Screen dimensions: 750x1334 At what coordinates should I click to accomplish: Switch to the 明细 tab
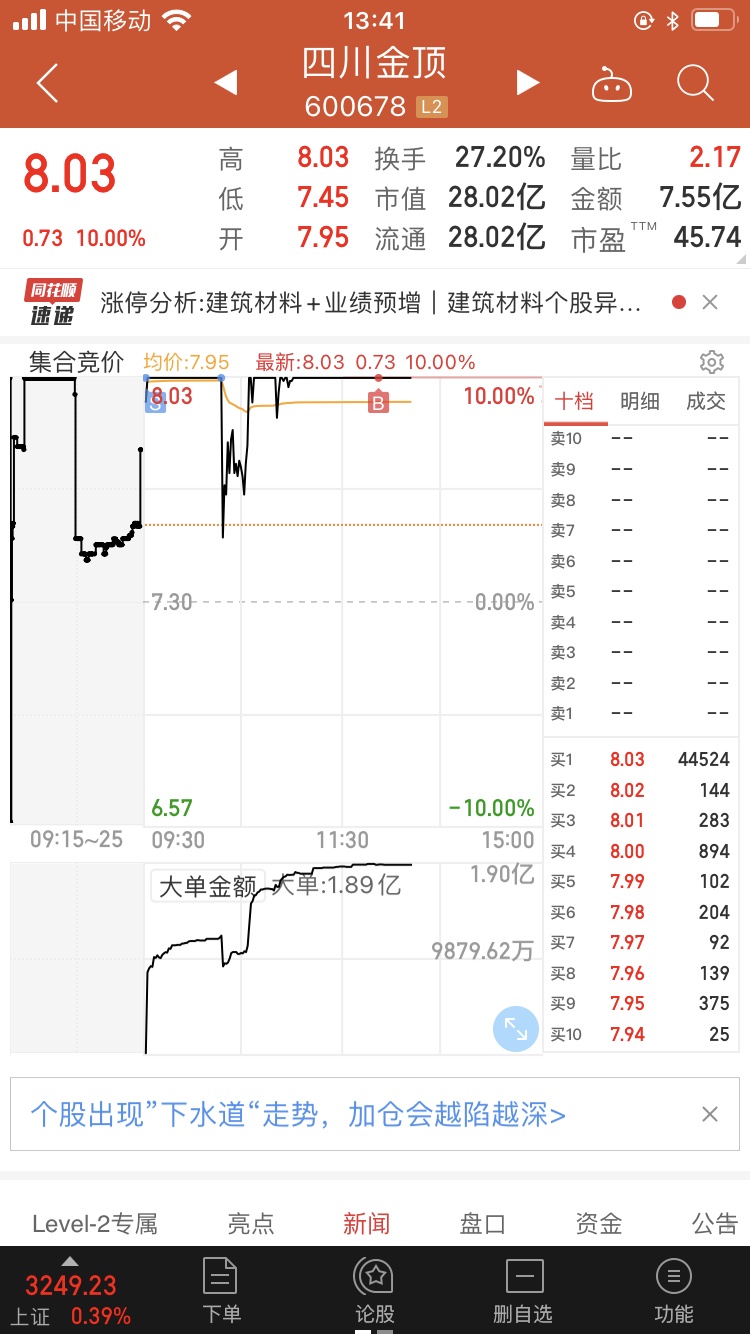(640, 401)
